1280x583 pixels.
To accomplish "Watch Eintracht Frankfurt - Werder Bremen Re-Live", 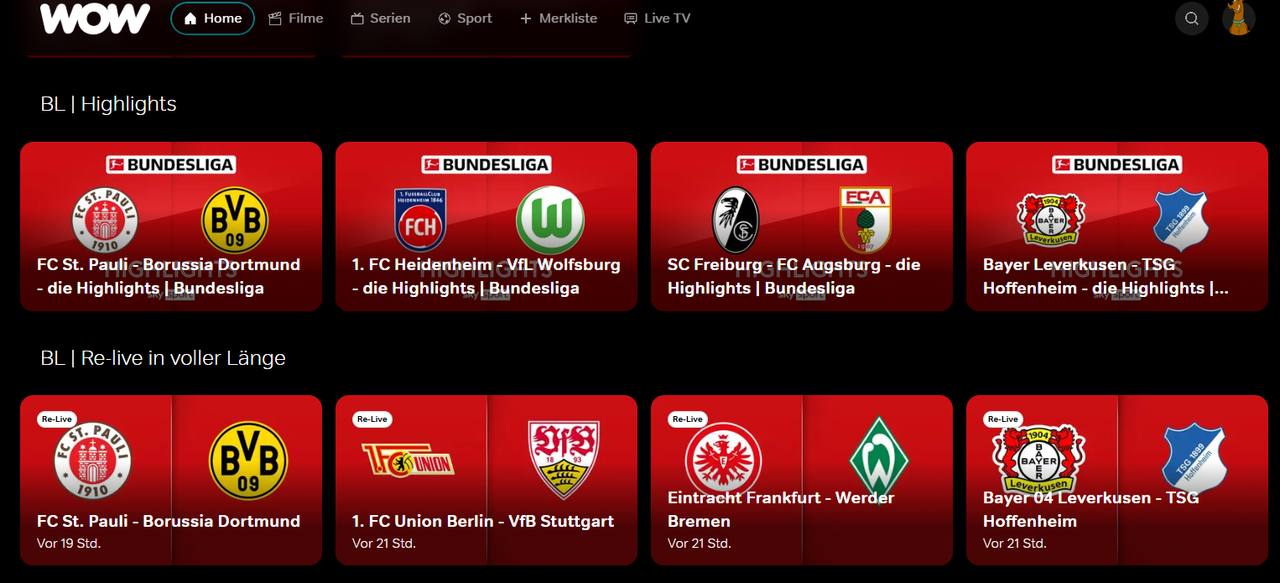I will (x=801, y=480).
